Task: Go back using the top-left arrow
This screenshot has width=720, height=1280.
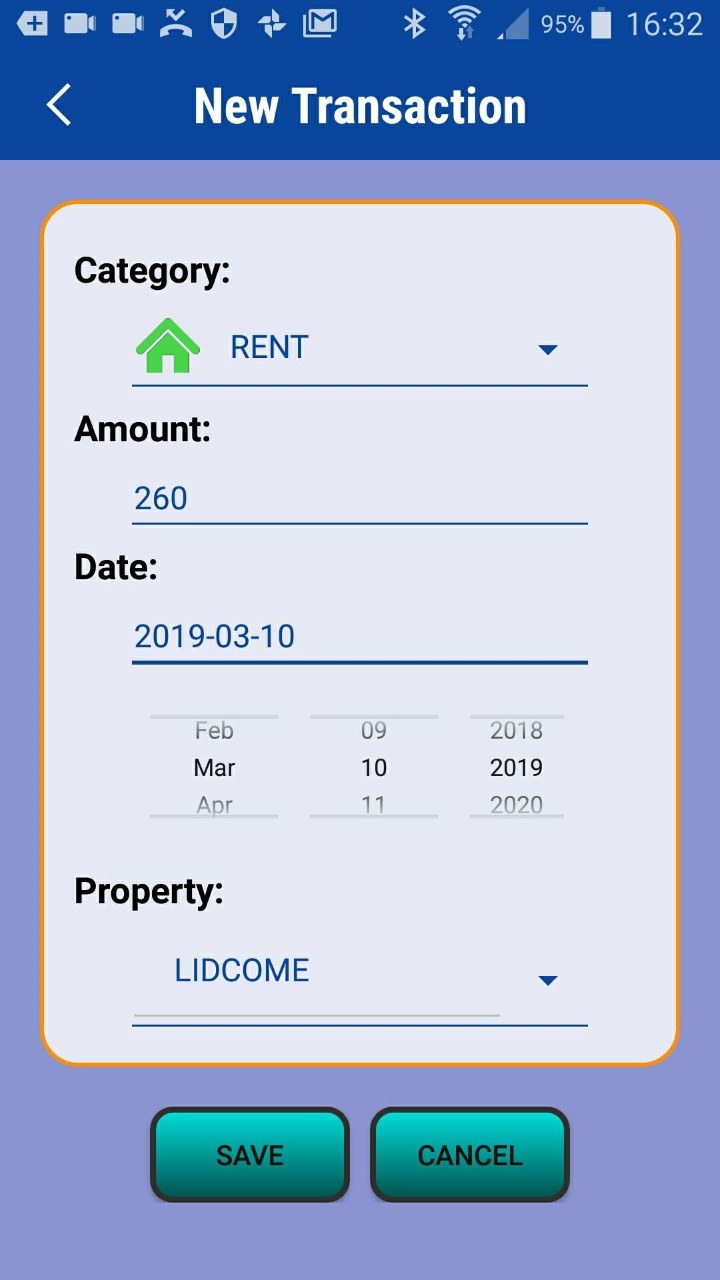Action: [59, 105]
